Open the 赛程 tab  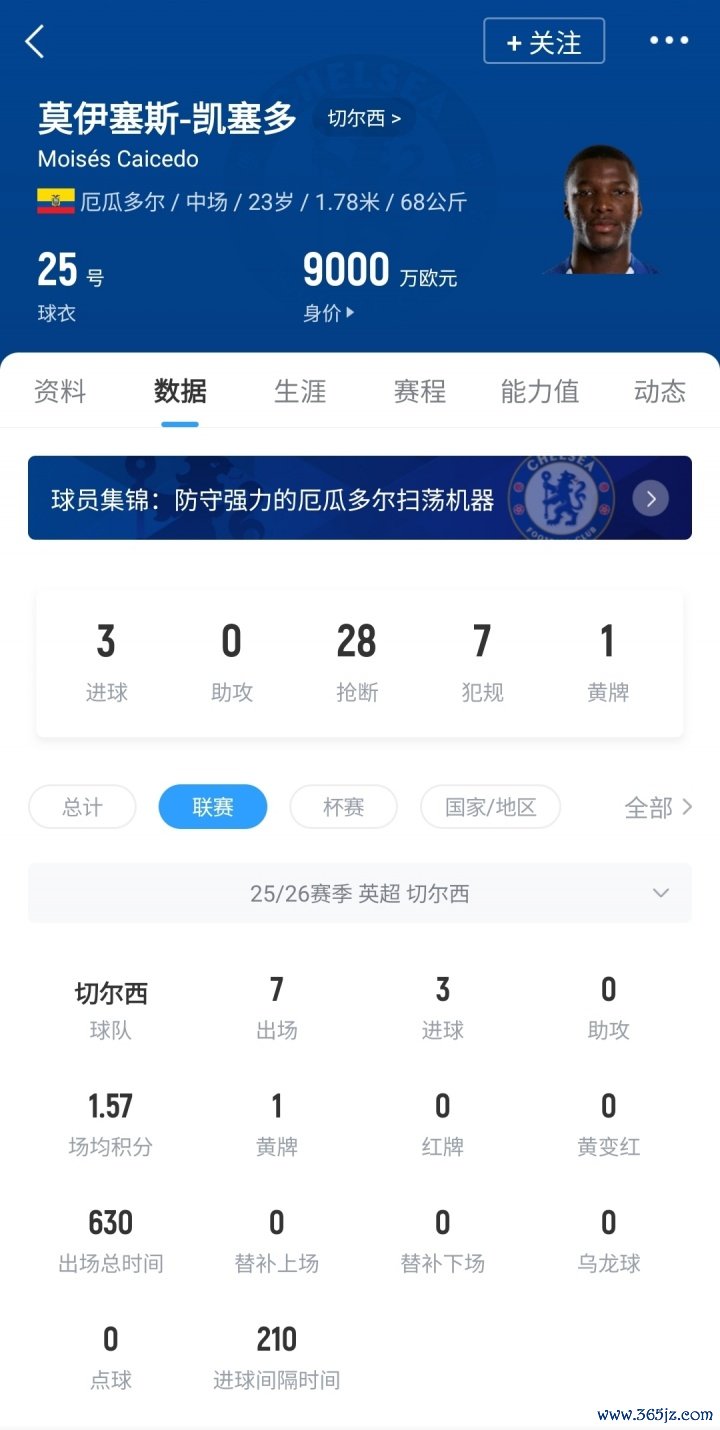pyautogui.click(x=419, y=391)
